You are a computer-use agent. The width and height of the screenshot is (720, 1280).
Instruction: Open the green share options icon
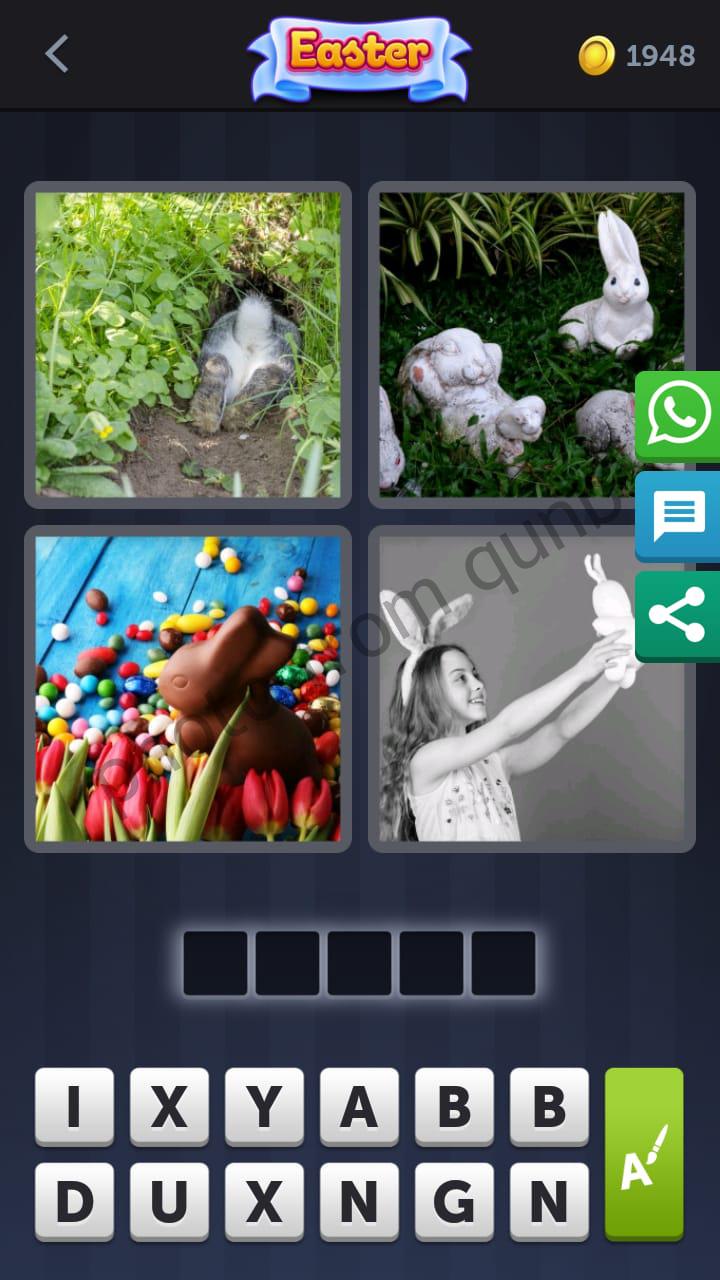679,616
